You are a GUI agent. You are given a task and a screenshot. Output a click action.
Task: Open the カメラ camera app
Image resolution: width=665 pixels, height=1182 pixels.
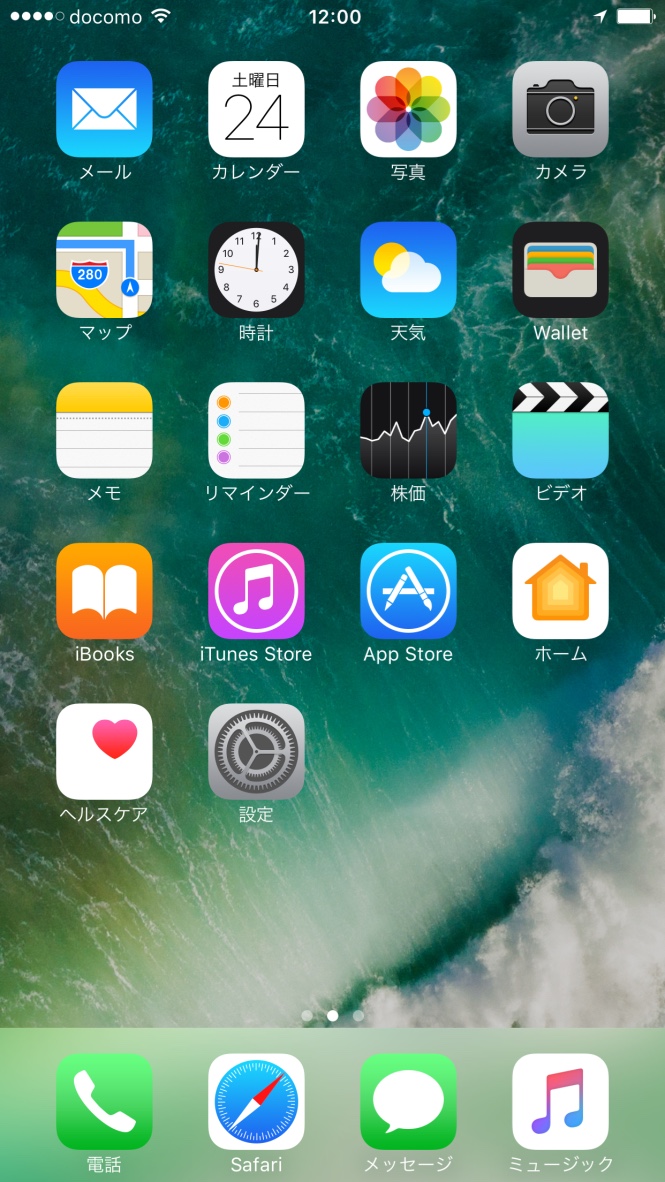click(x=560, y=109)
